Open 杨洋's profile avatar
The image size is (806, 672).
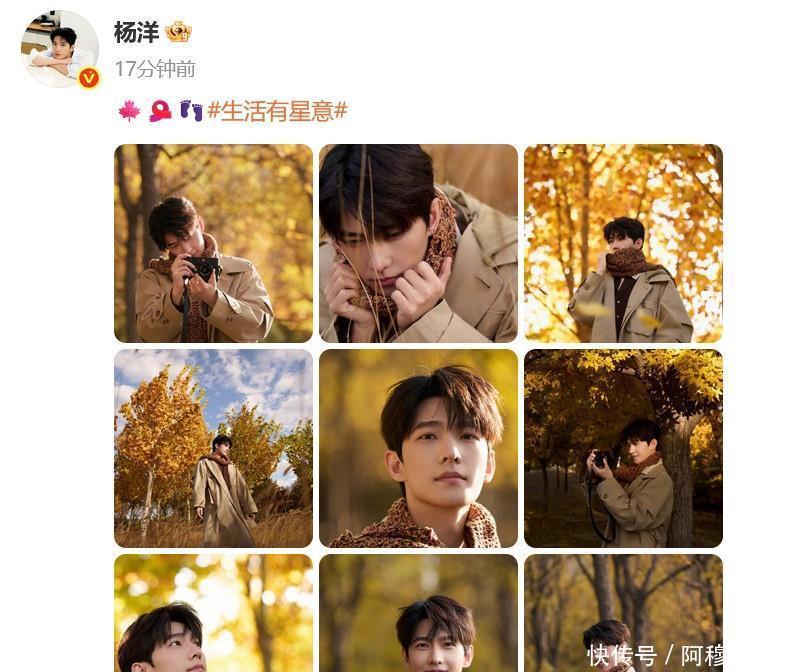coord(60,49)
